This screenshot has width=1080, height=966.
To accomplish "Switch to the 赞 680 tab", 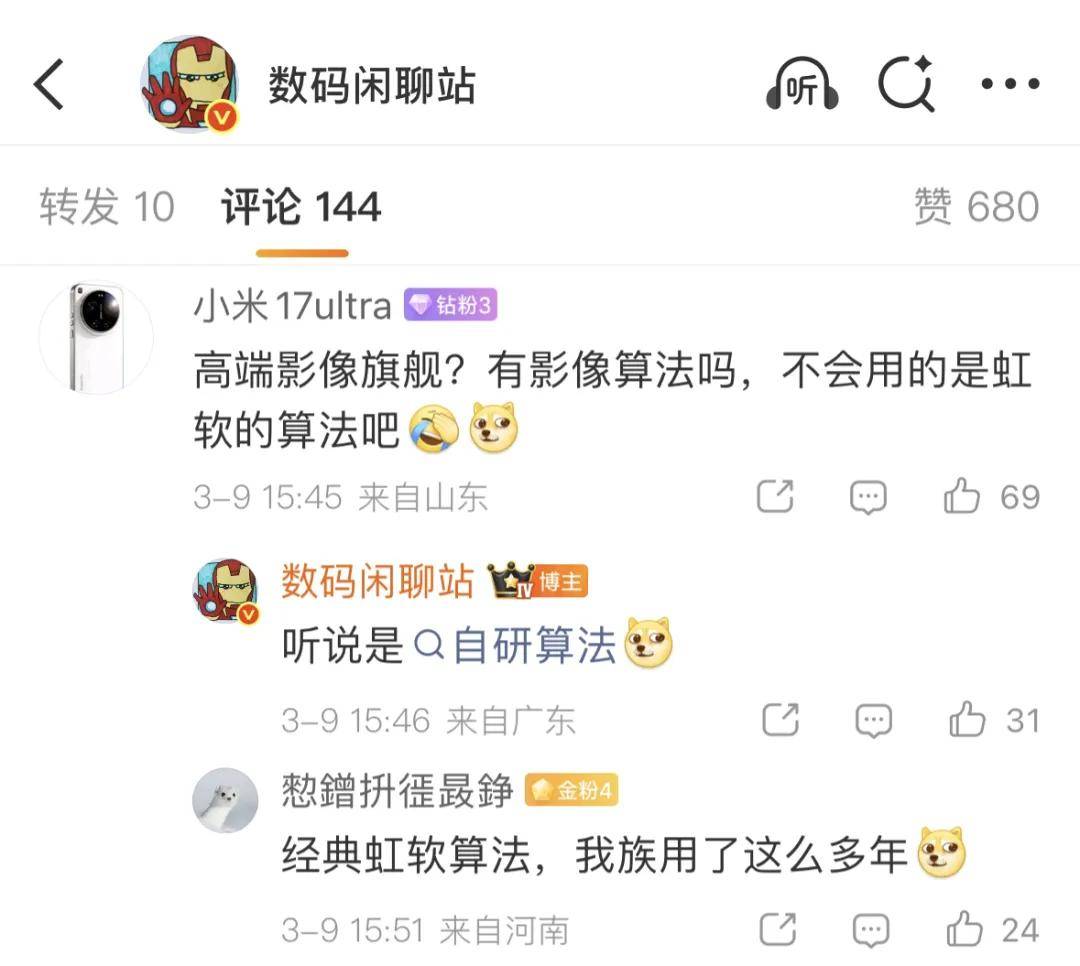I will pyautogui.click(x=976, y=208).
